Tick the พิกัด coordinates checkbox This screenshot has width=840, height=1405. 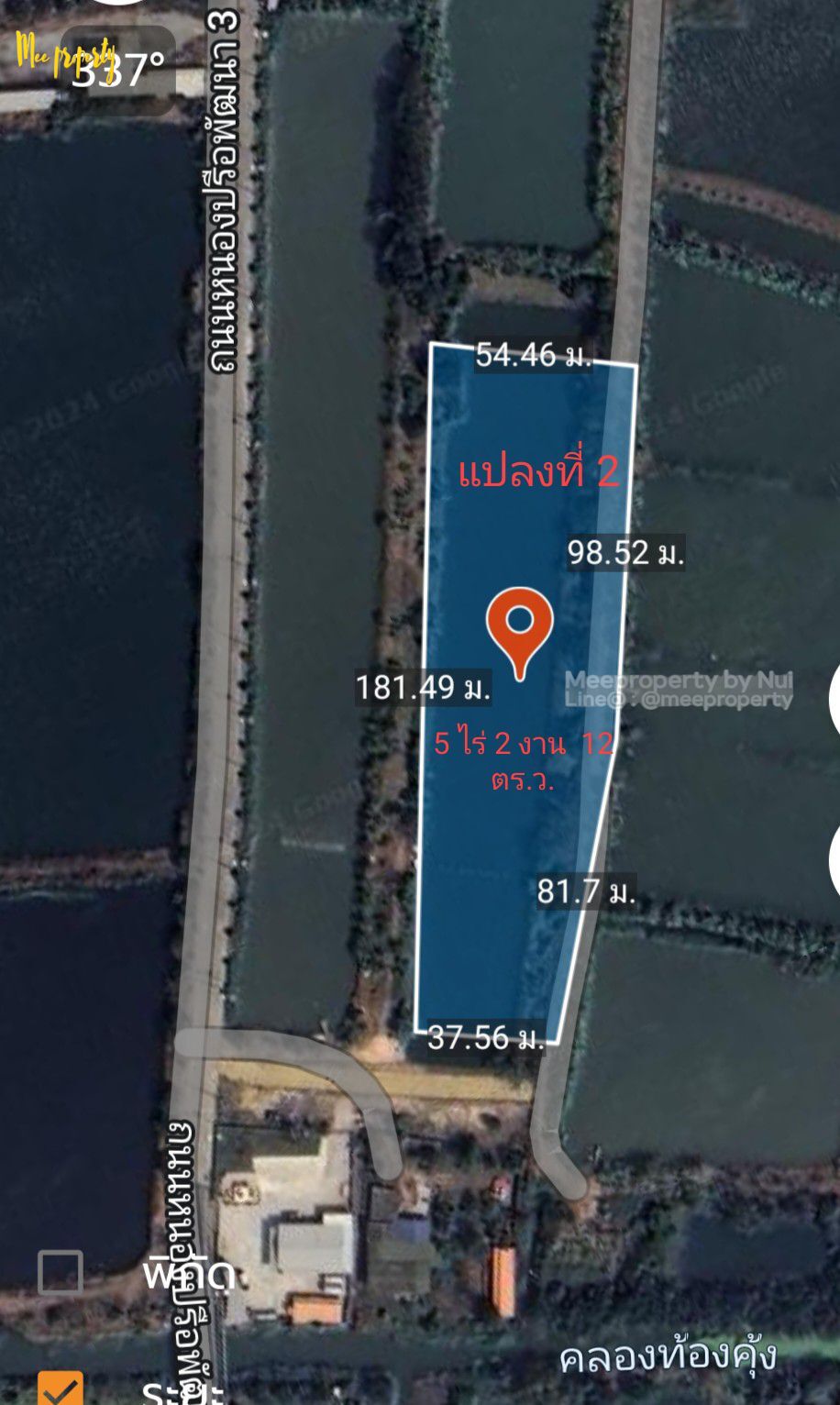click(x=61, y=1272)
